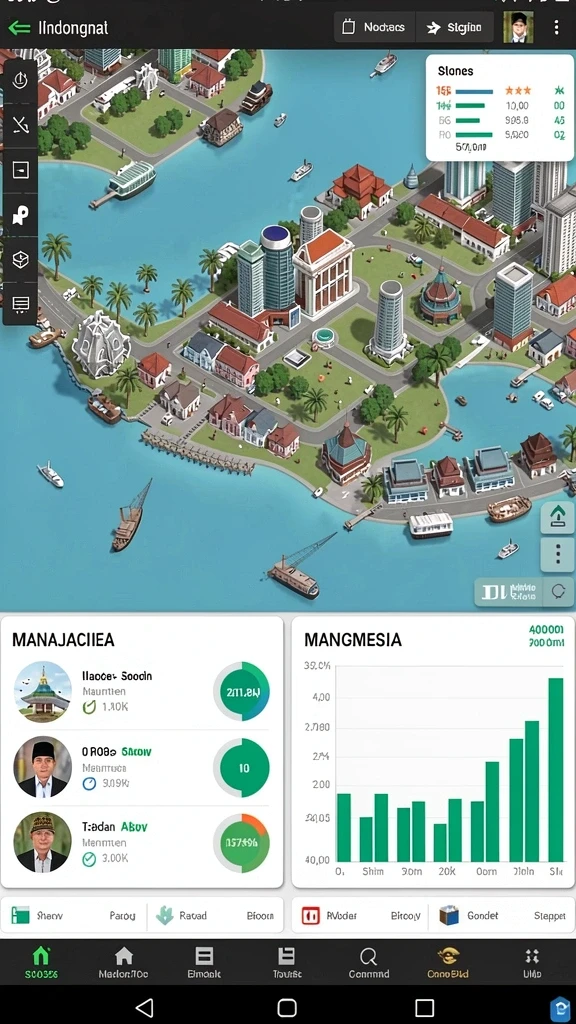This screenshot has height=1024, width=576.
Task: Tap the Gondet shortcut
Action: coord(469,916)
